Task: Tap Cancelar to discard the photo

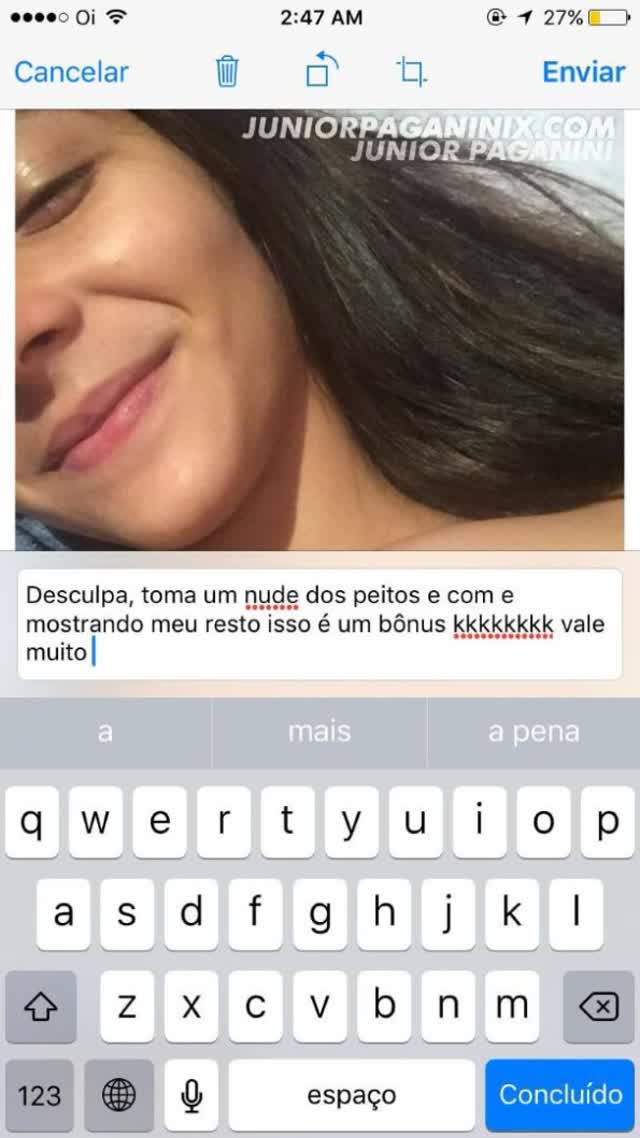Action: tap(71, 72)
